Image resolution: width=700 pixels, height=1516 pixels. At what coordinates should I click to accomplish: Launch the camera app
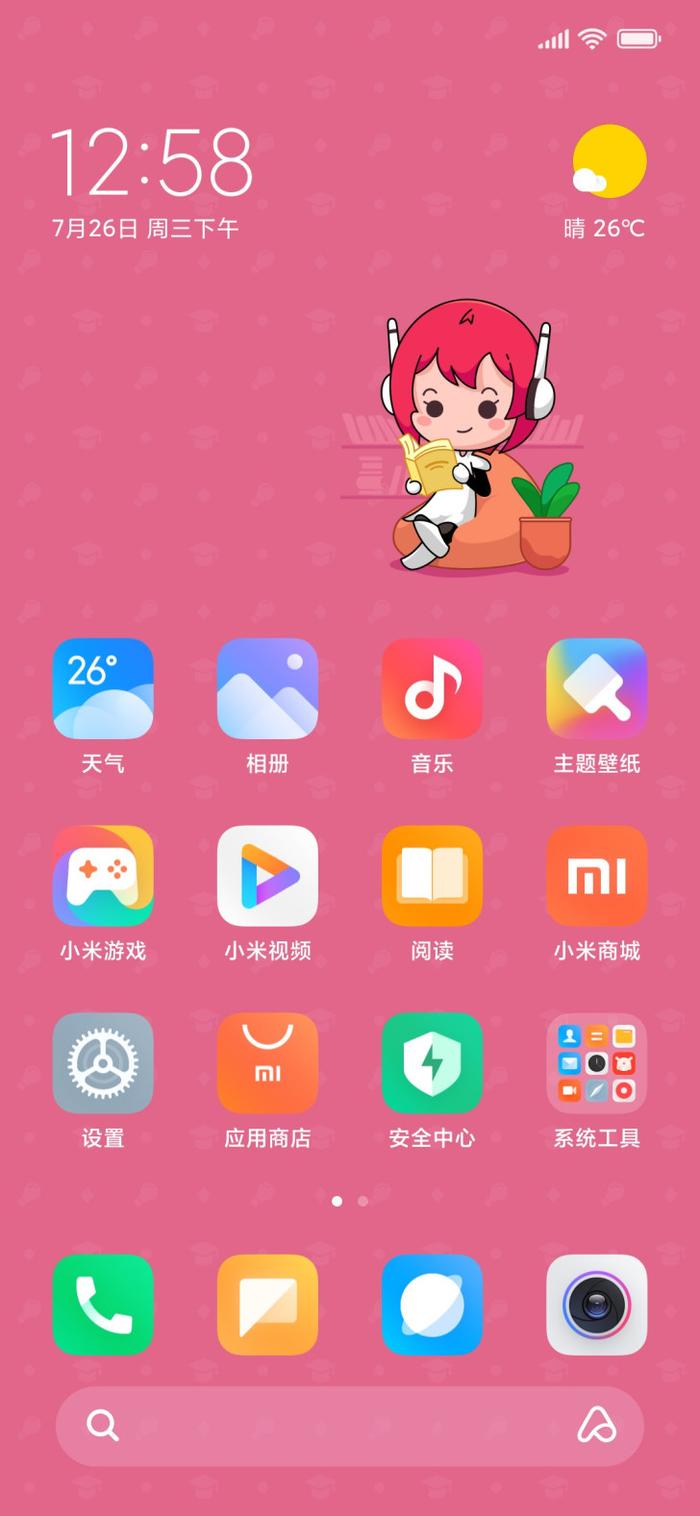tap(597, 1305)
